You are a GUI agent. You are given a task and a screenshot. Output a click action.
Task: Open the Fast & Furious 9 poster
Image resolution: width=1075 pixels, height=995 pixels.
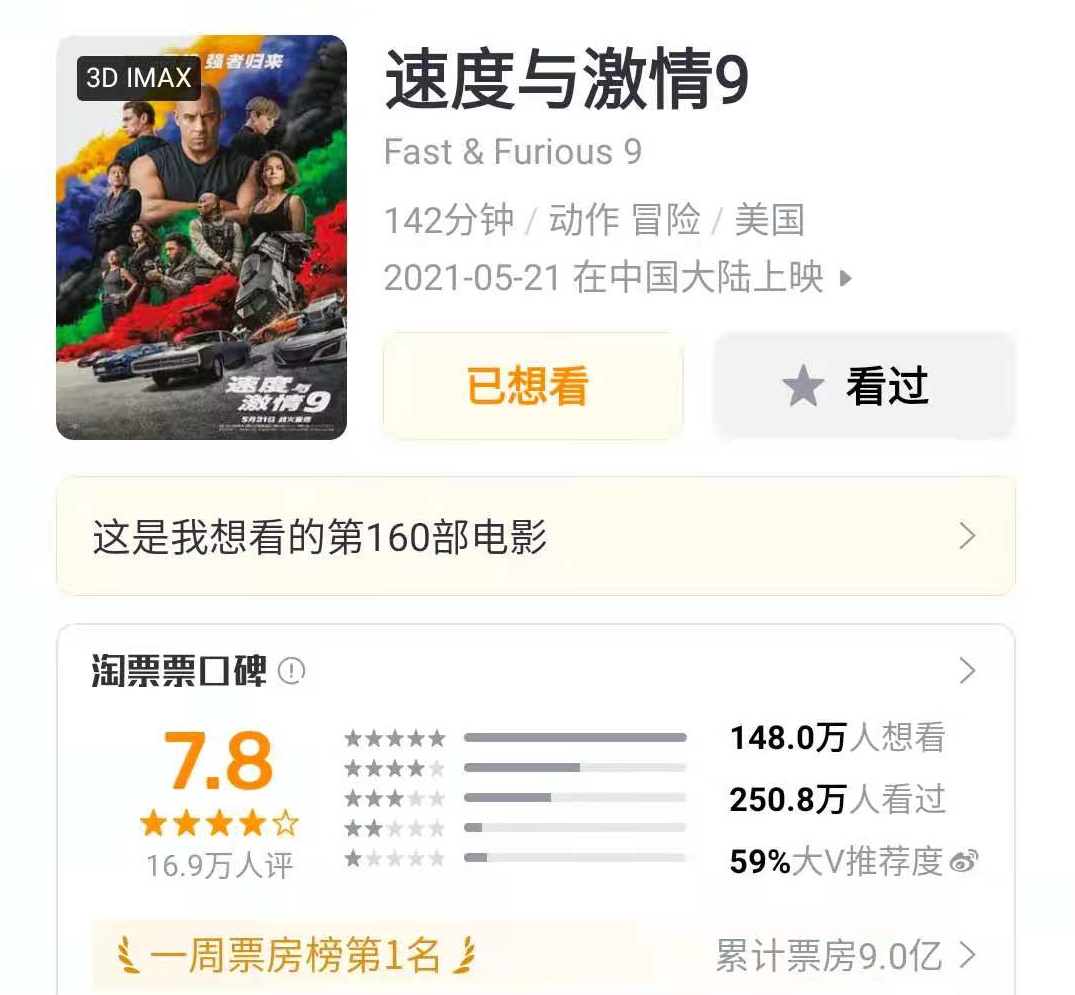(201, 238)
